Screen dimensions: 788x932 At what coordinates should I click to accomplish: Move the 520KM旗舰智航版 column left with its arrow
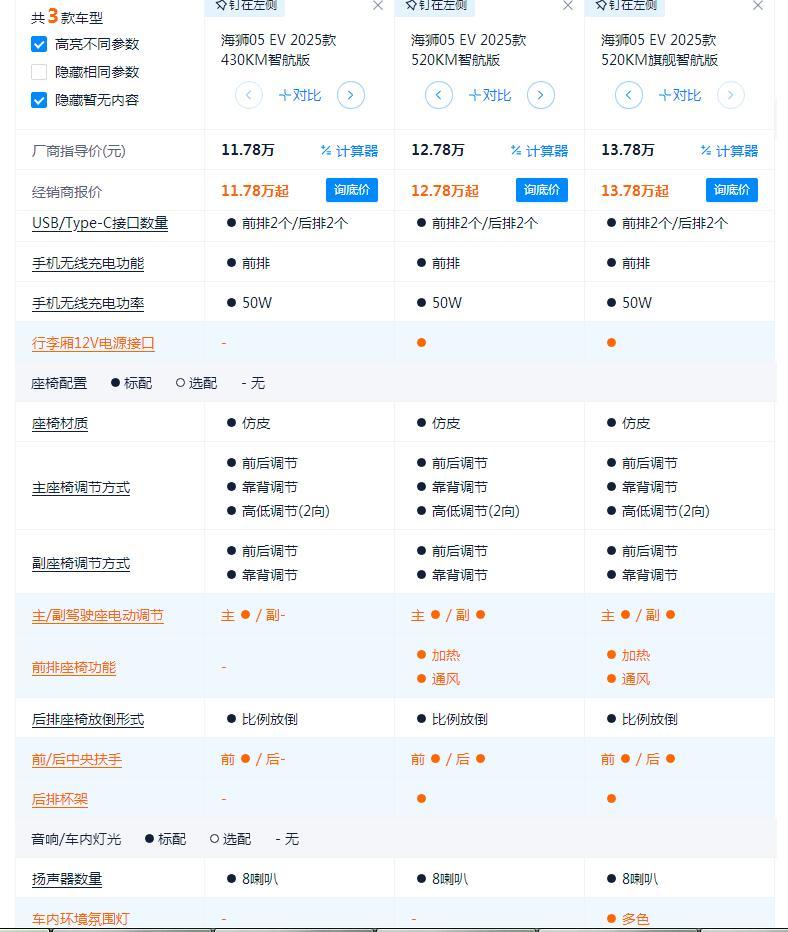click(x=628, y=95)
